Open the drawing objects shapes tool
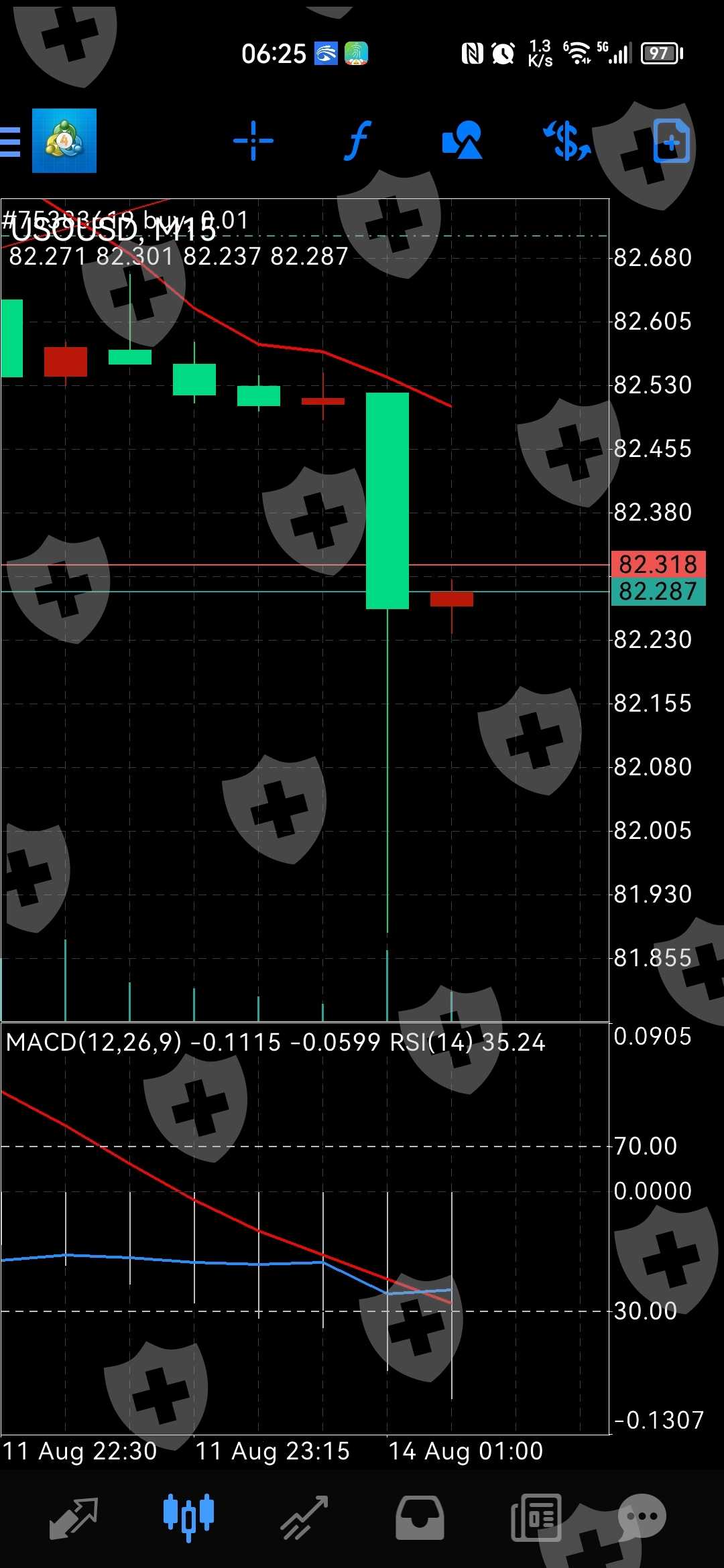Screen dimensions: 724x1568 point(462,140)
